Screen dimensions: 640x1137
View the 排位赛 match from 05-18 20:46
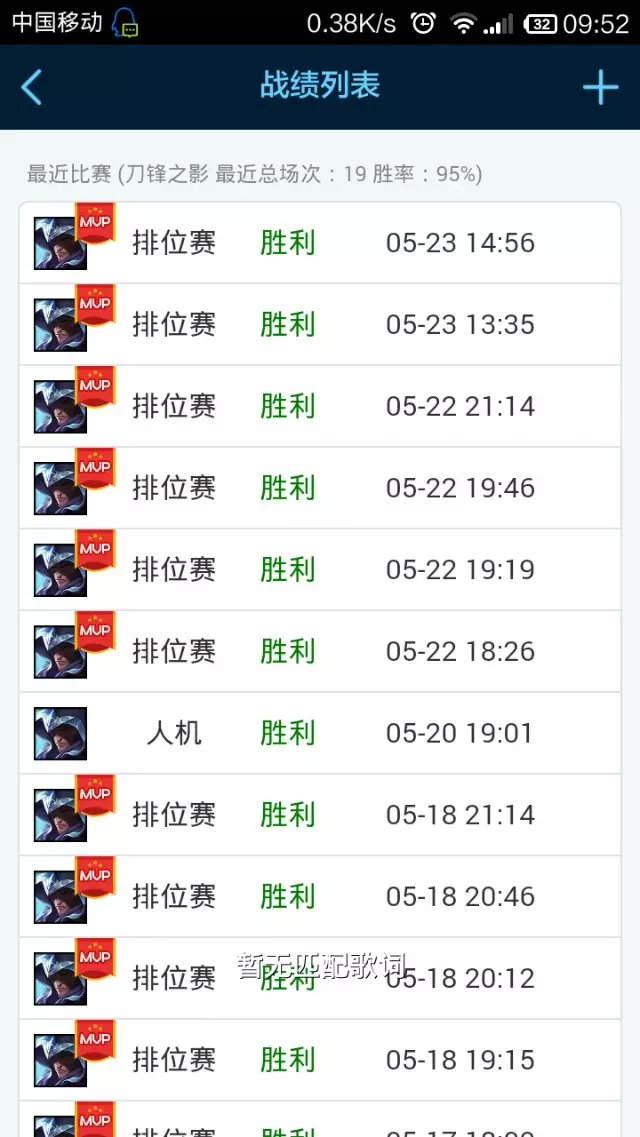[320, 897]
